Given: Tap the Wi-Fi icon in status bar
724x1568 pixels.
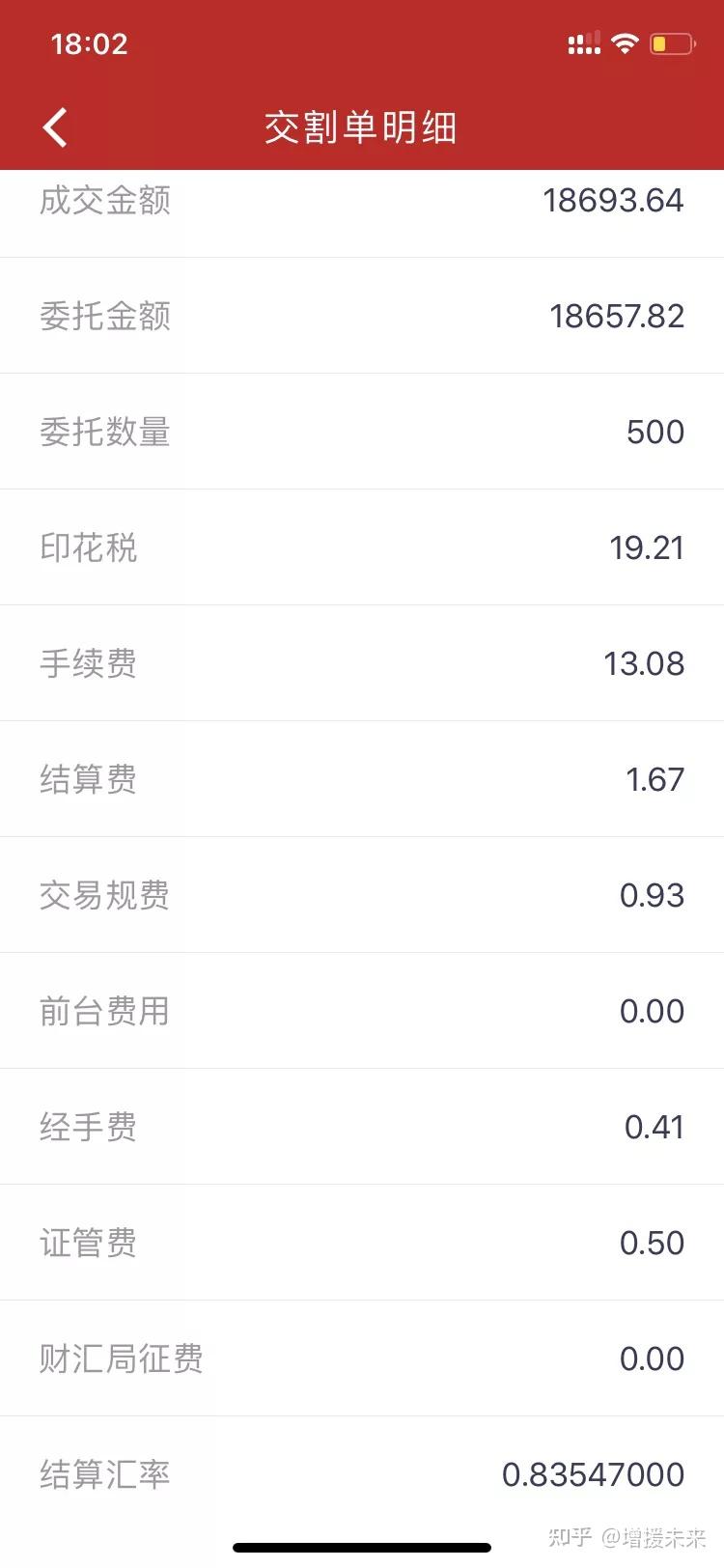Looking at the screenshot, I should (624, 42).
